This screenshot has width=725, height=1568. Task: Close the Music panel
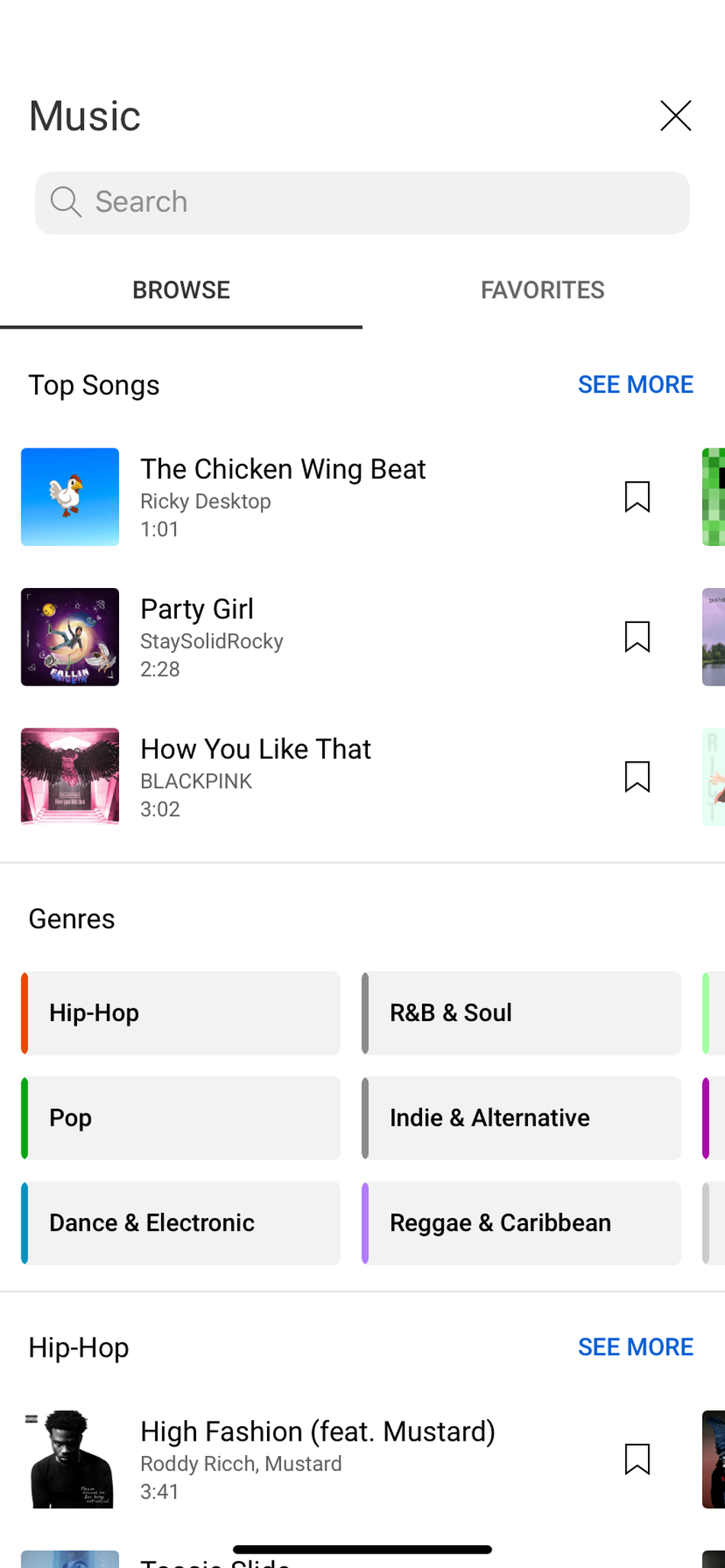(675, 116)
